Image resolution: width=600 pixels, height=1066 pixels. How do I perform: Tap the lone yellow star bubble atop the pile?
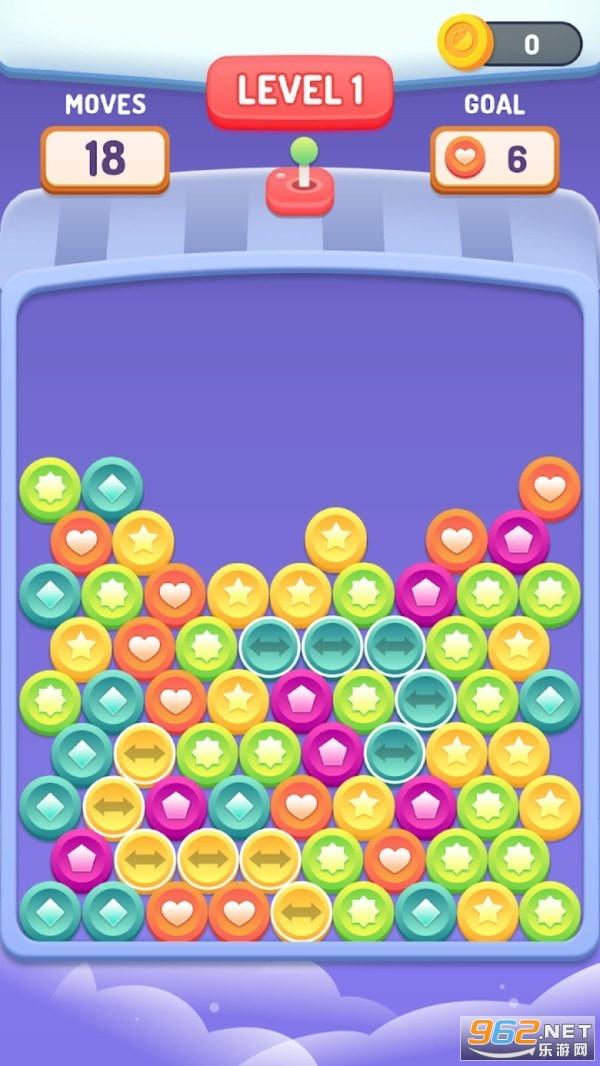tap(336, 539)
